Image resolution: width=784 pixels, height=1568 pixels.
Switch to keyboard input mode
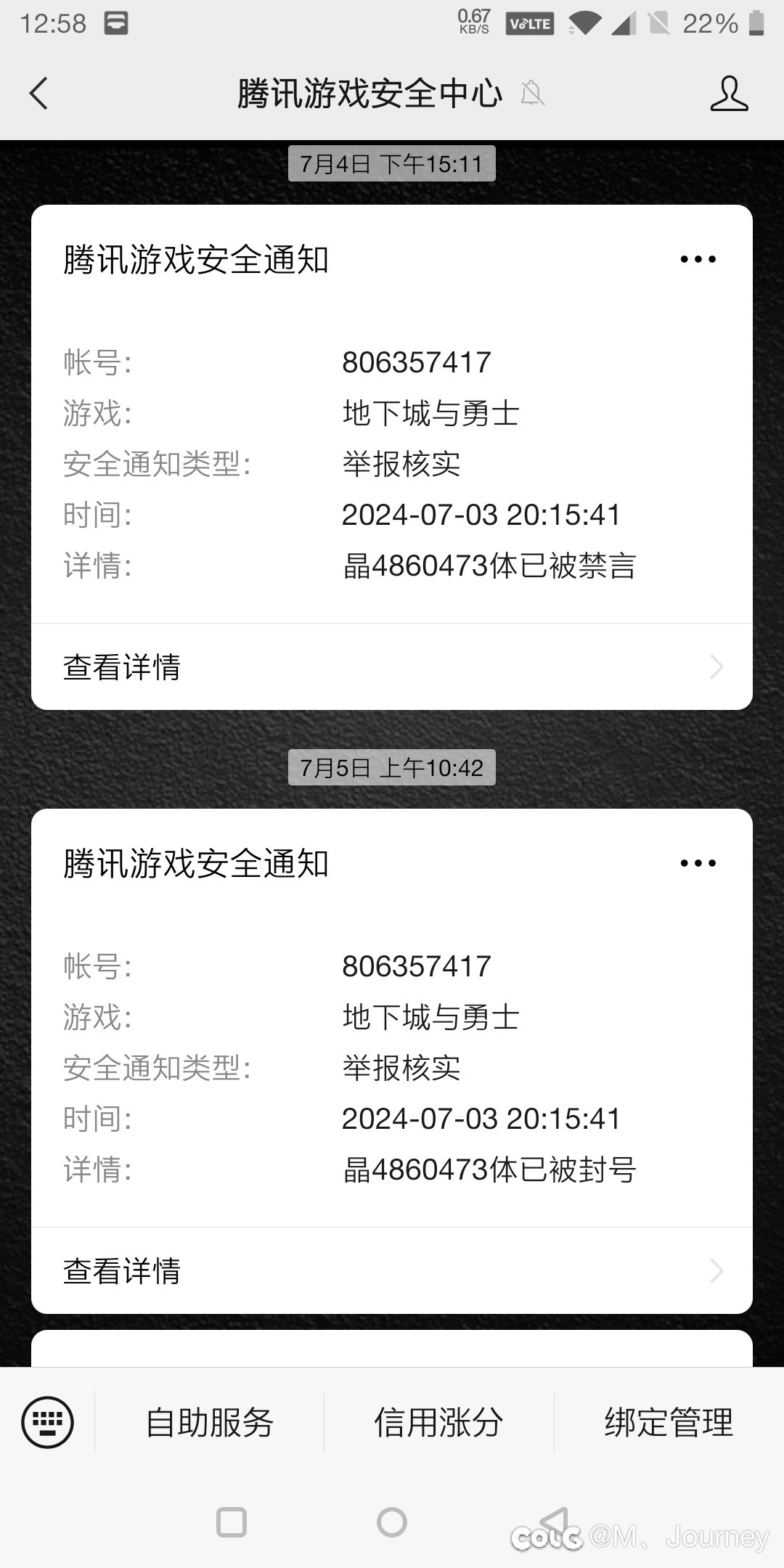[48, 1422]
